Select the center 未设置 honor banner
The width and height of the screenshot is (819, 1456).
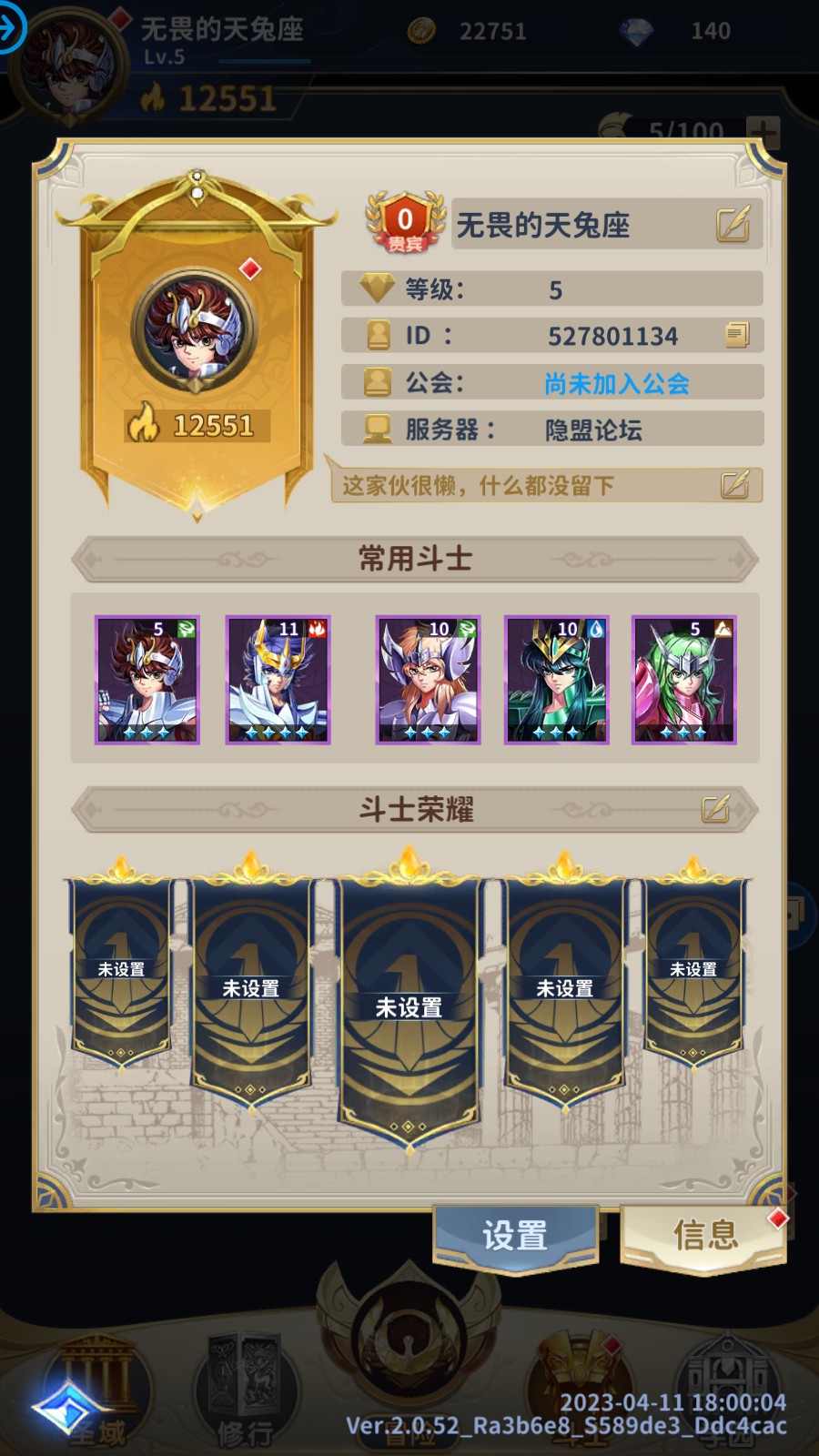click(x=409, y=1006)
